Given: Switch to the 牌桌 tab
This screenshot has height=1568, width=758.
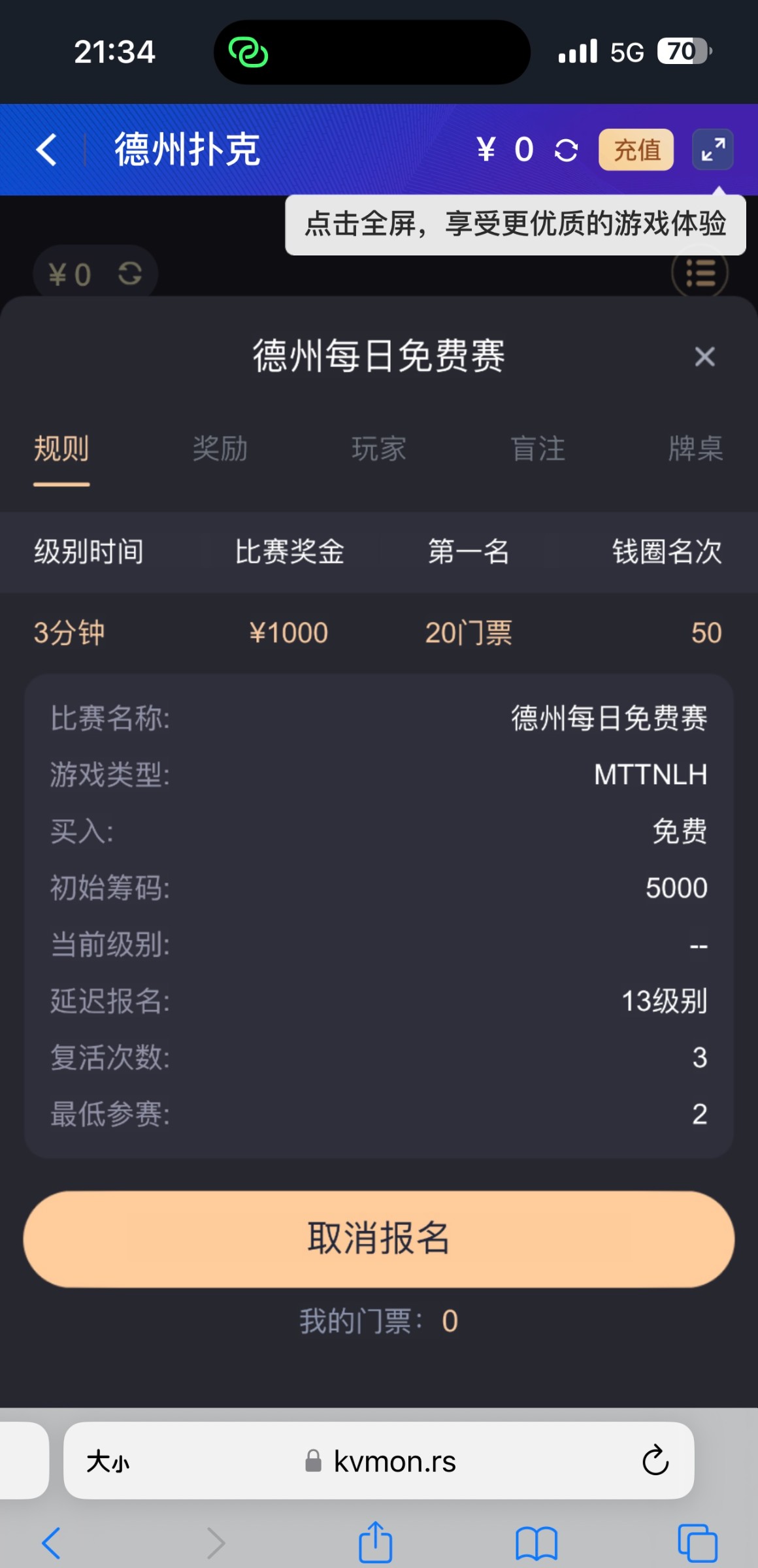Looking at the screenshot, I should [695, 449].
